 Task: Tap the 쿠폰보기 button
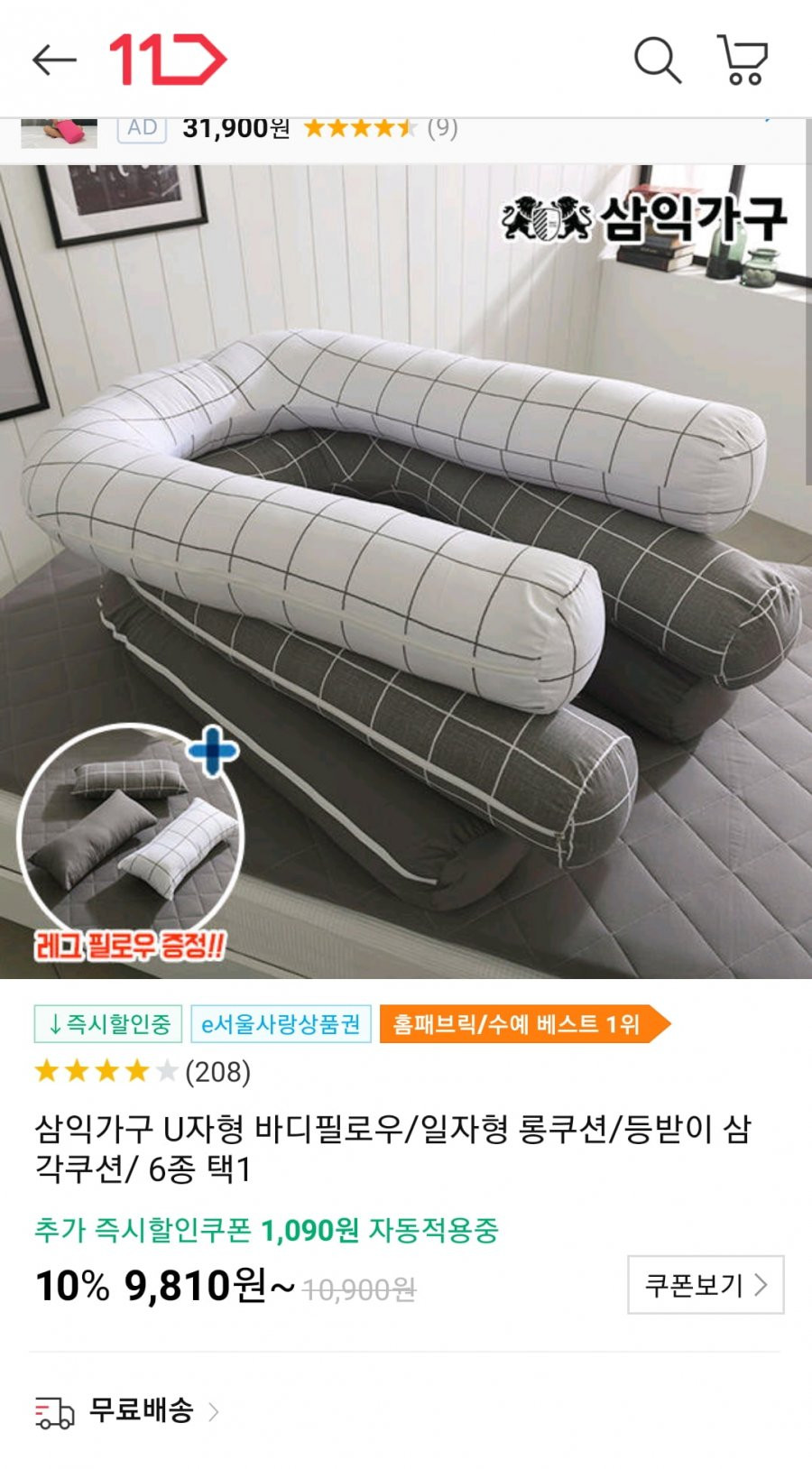pyautogui.click(x=706, y=1285)
